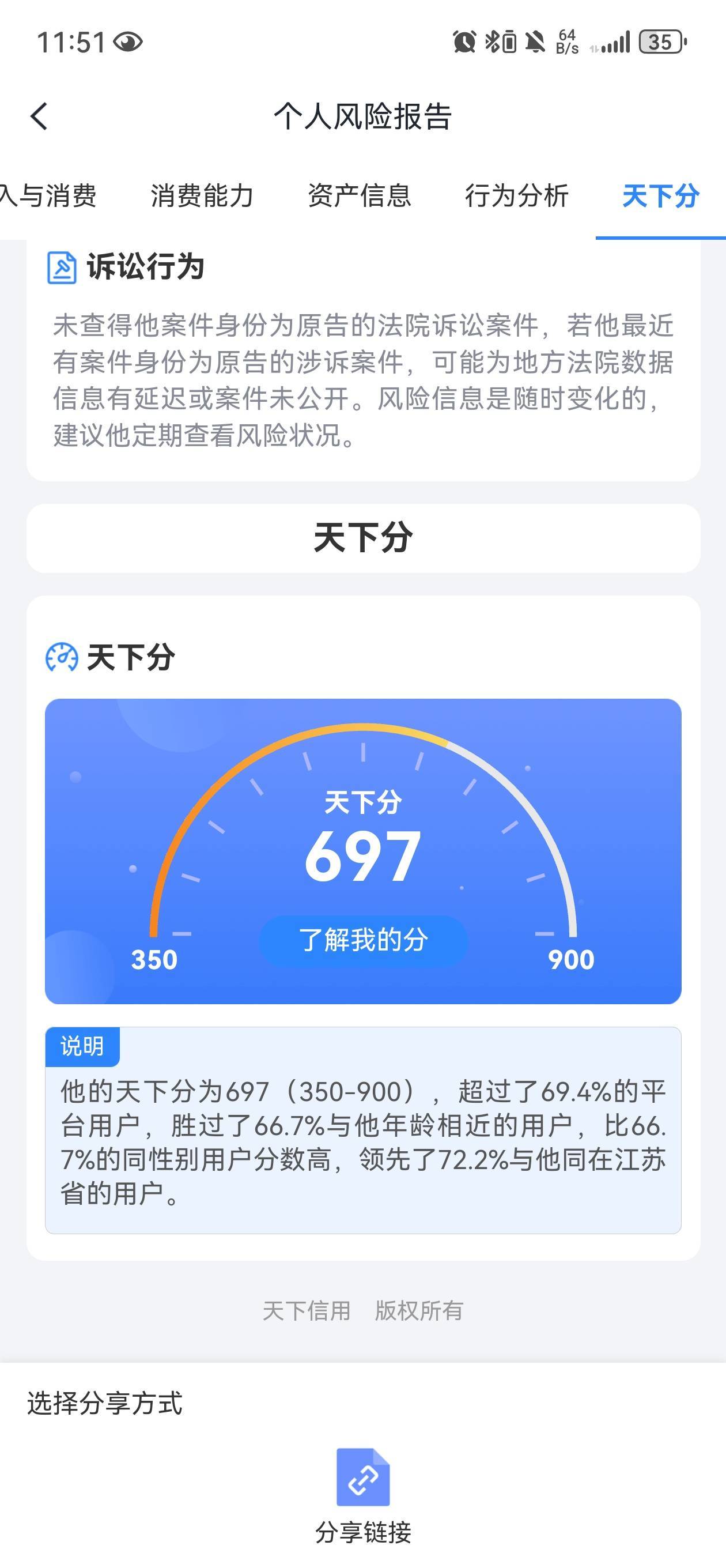Switch to the 资产信息 tab
This screenshot has height=1568, width=726.
point(359,196)
